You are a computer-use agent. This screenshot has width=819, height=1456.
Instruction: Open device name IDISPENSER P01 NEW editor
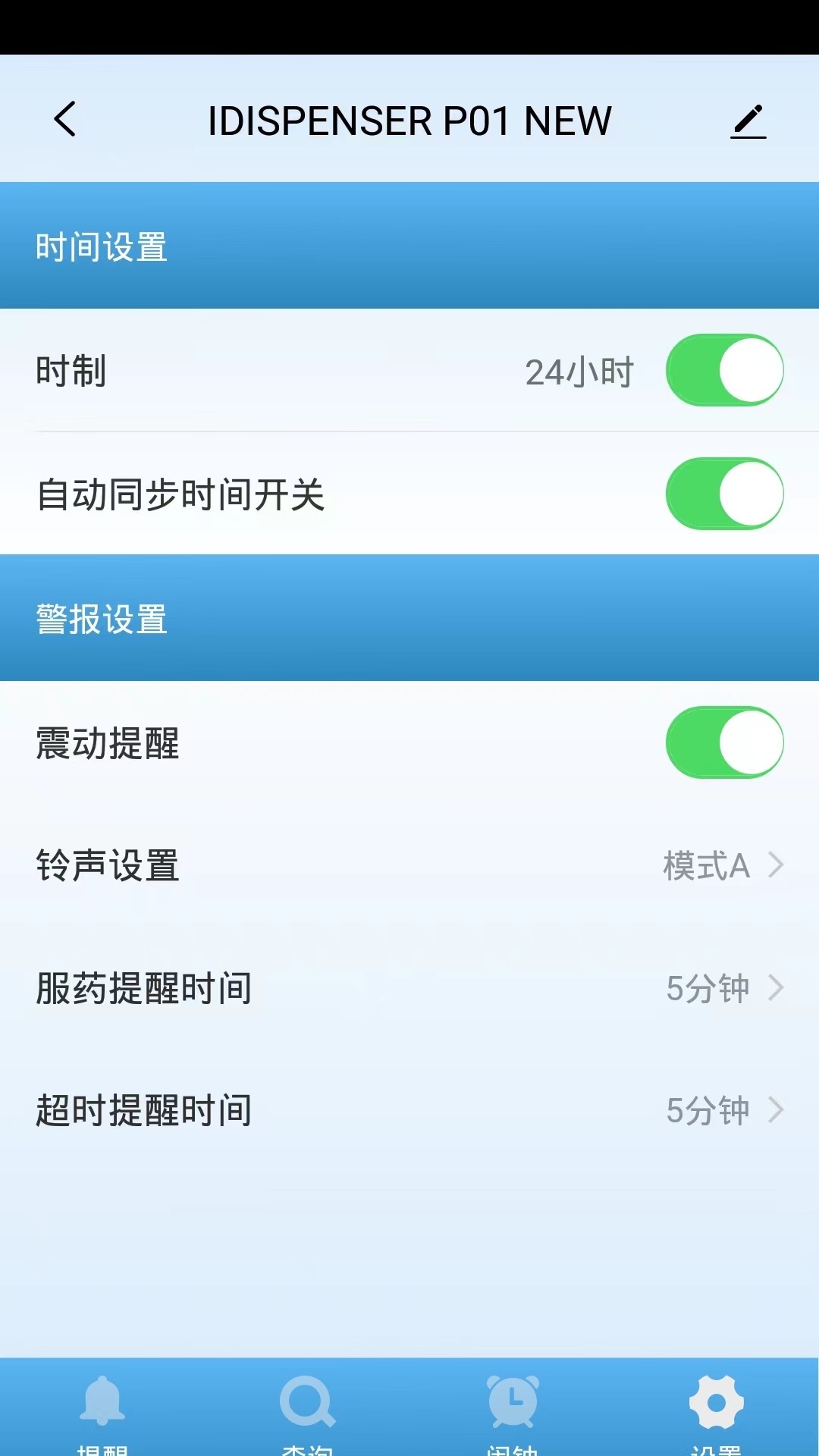[409, 120]
